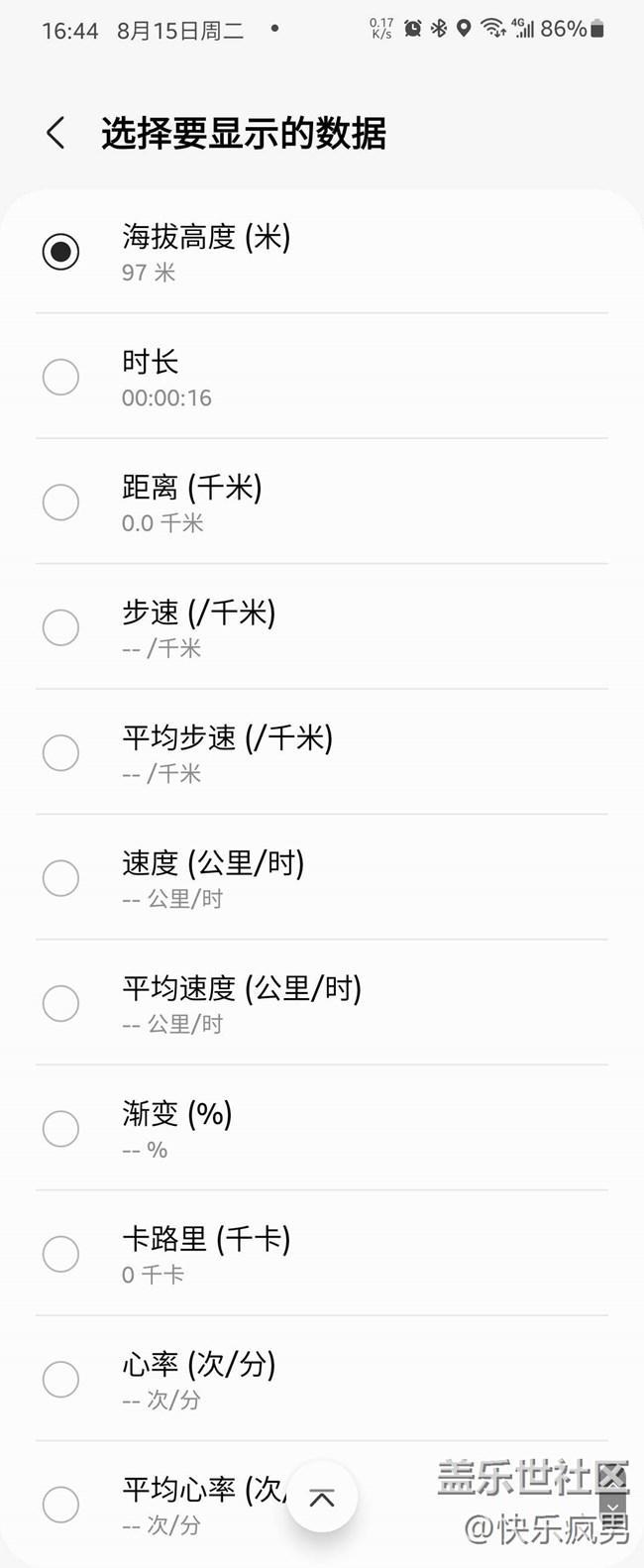
Task: Select 速度 (公里/时) option
Action: (x=60, y=878)
